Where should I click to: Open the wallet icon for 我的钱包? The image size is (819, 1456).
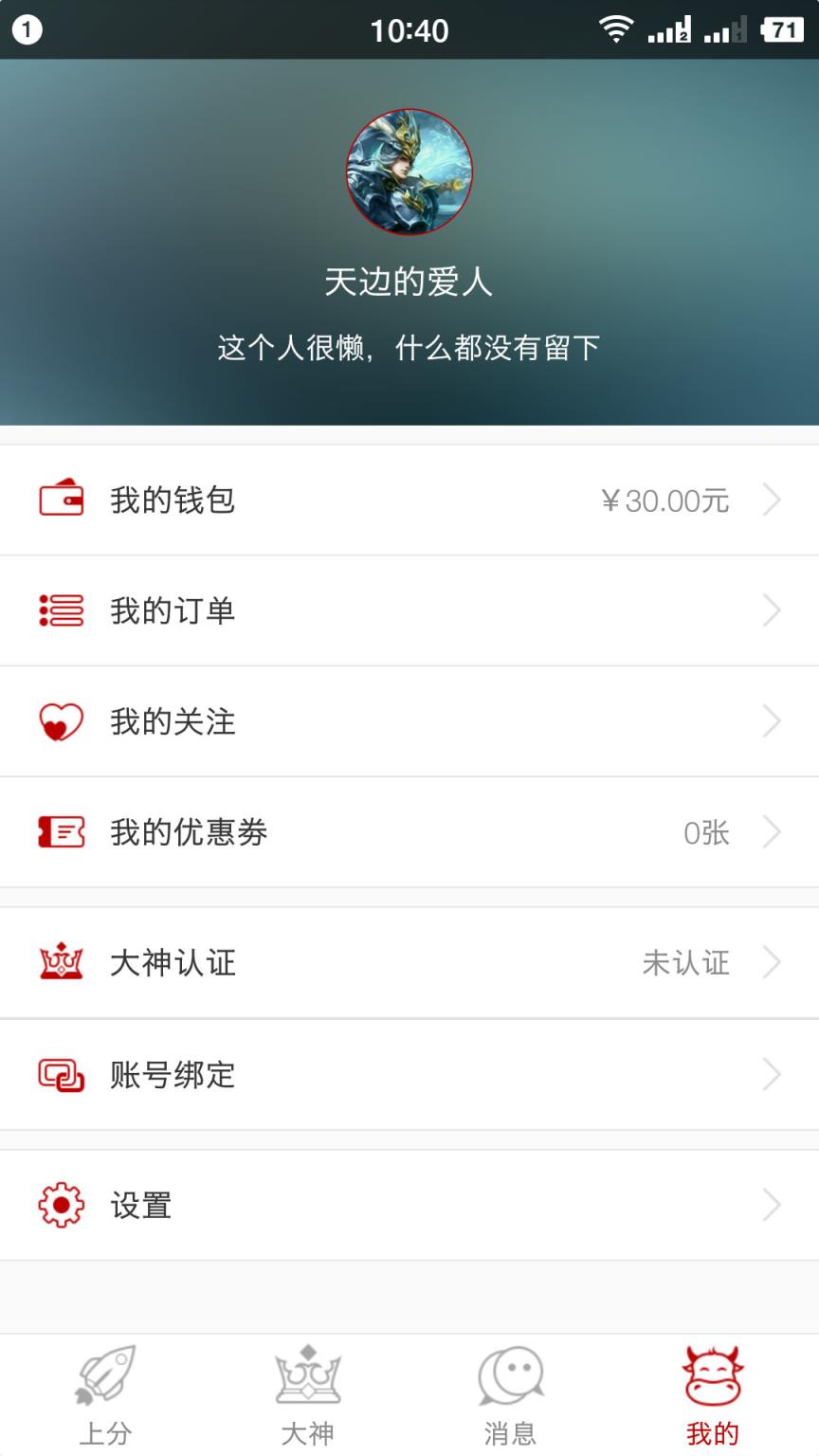click(x=61, y=500)
